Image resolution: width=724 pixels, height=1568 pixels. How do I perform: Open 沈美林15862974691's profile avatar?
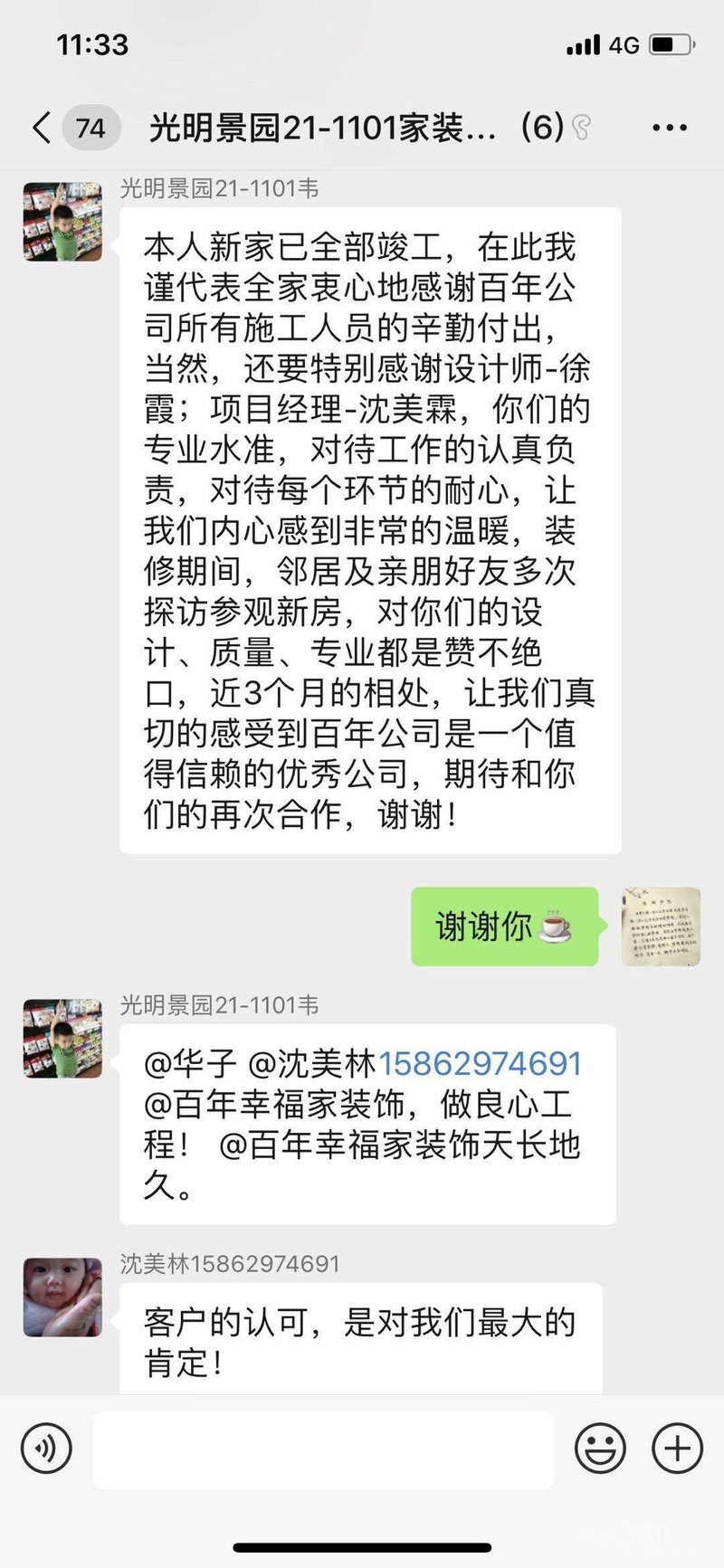tap(62, 1297)
